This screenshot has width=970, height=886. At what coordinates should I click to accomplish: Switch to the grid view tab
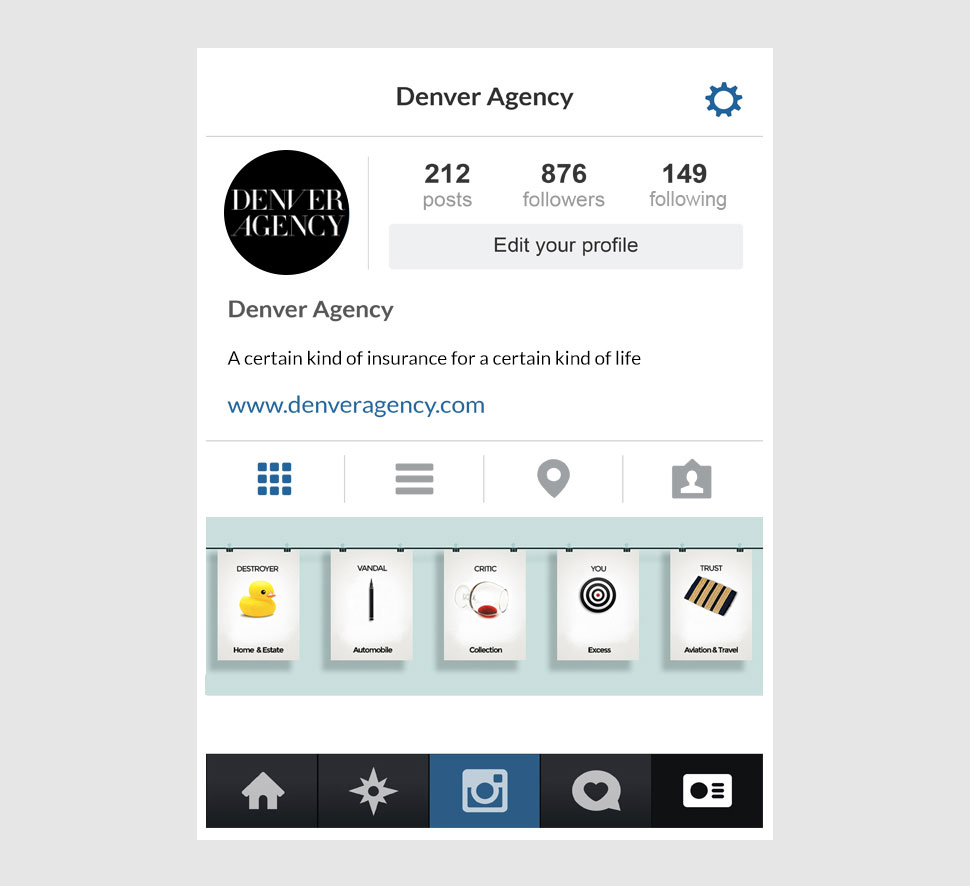pyautogui.click(x=274, y=479)
